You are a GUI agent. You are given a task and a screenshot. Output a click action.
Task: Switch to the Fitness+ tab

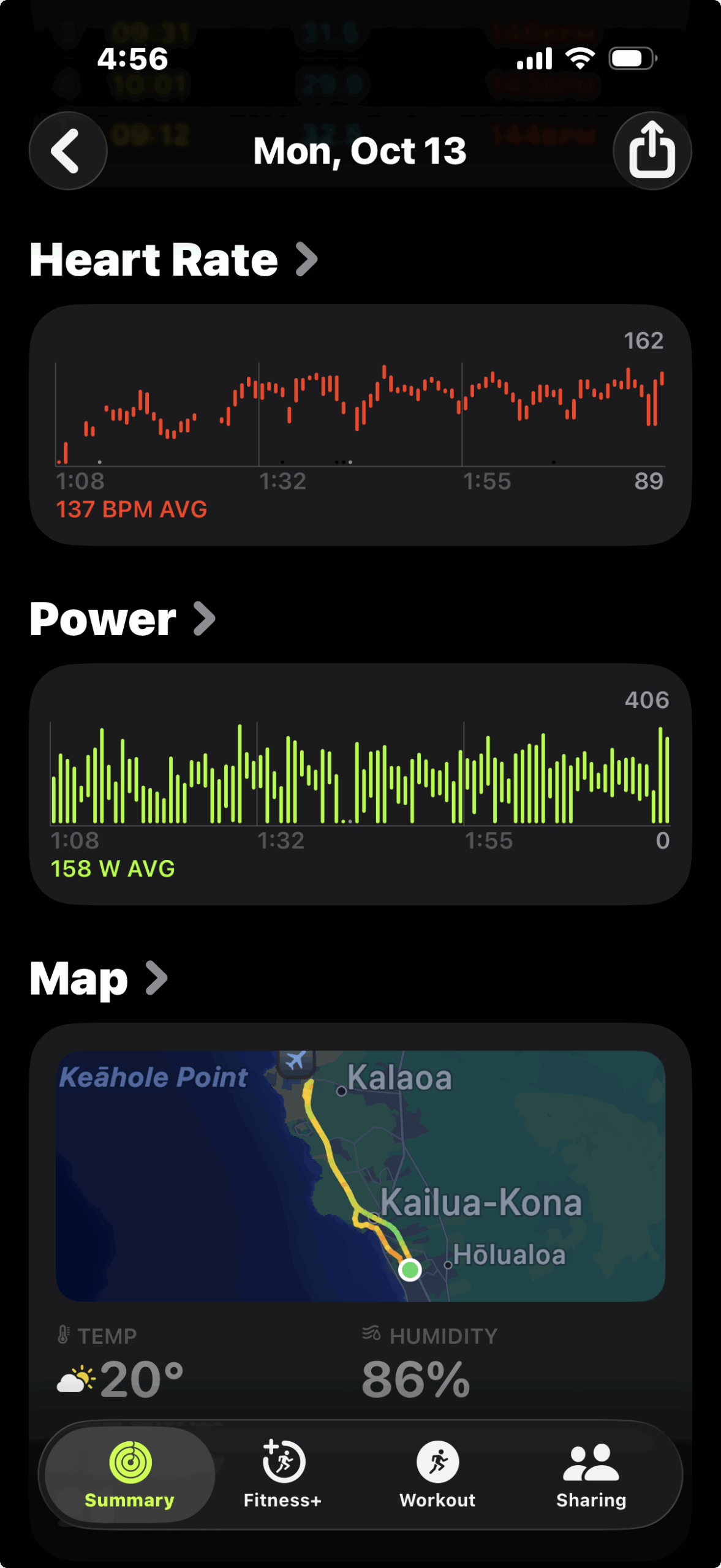coord(283,1475)
